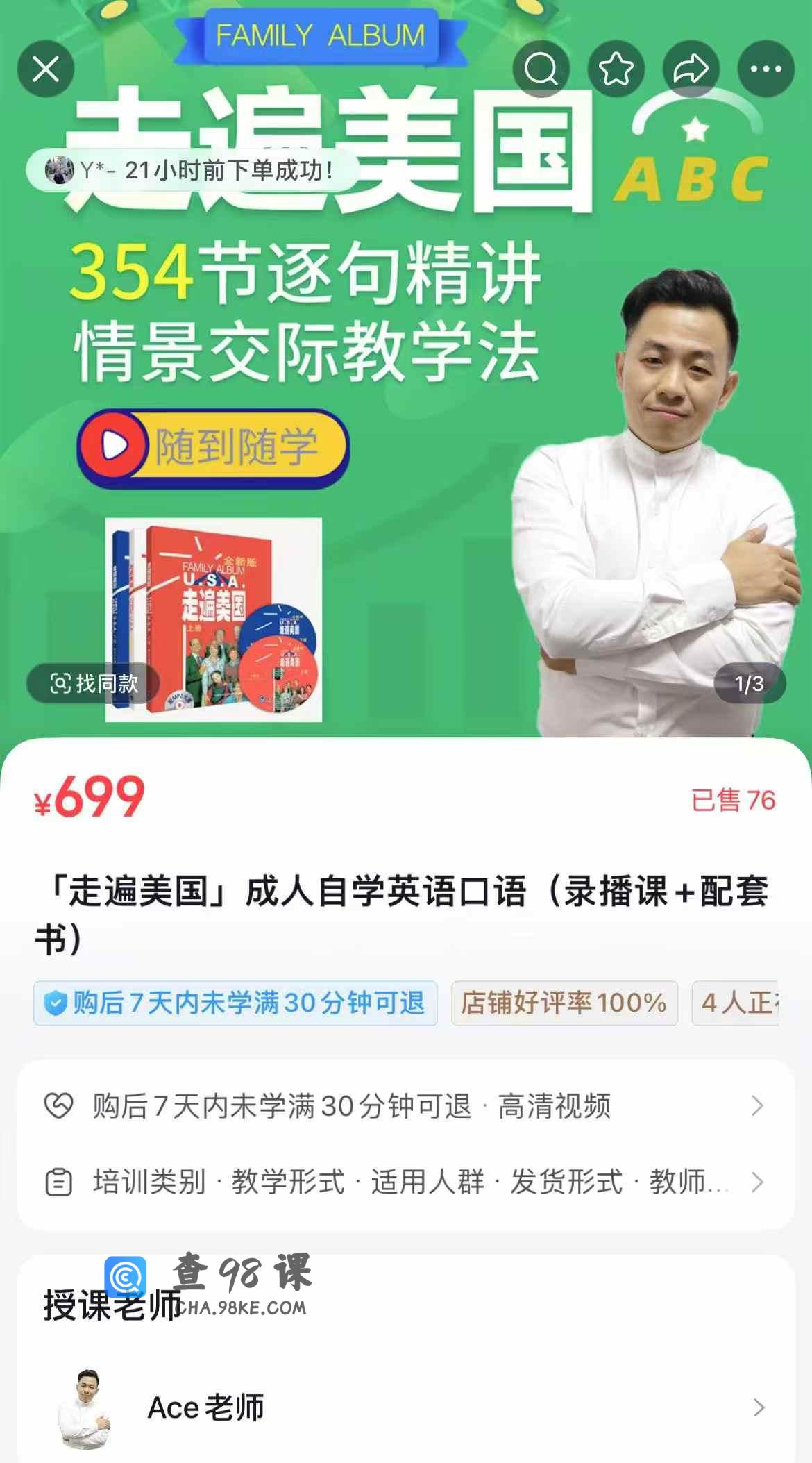
Task: Open the search icon
Action: [541, 69]
